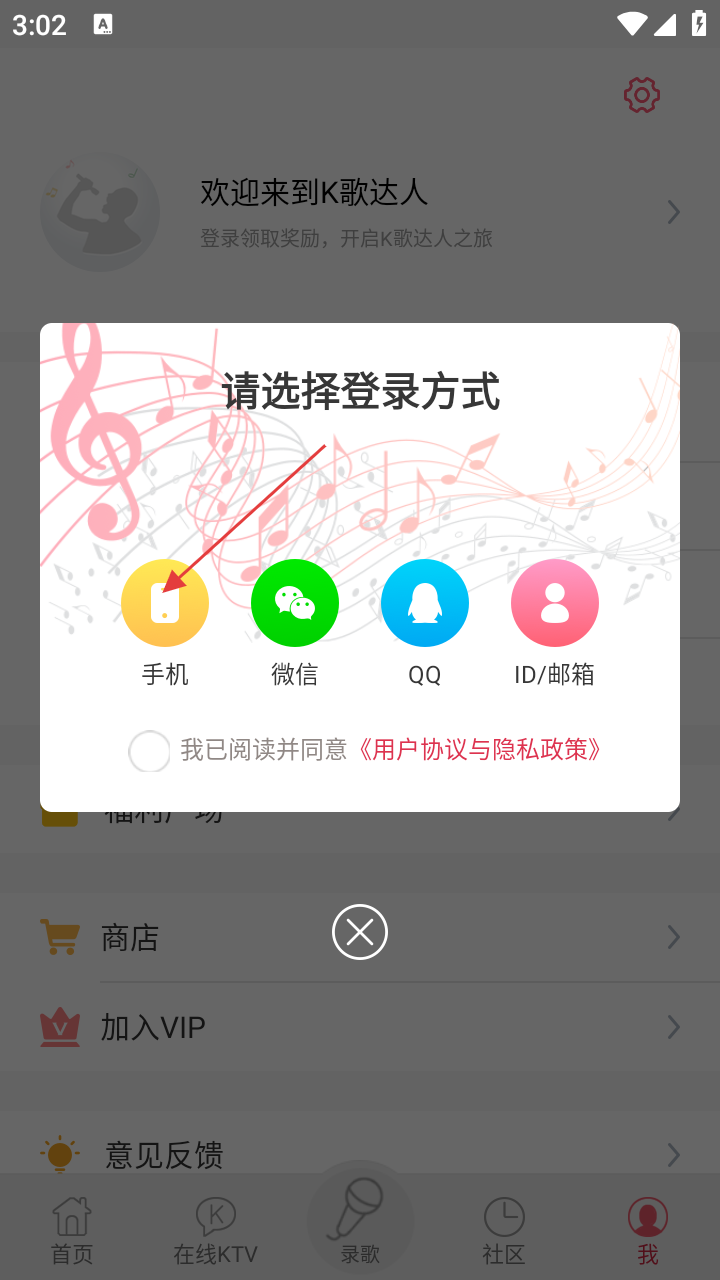Open 《用户协议与隐私政策》 link
Image resolution: width=720 pixels, height=1280 pixels.
pos(480,750)
